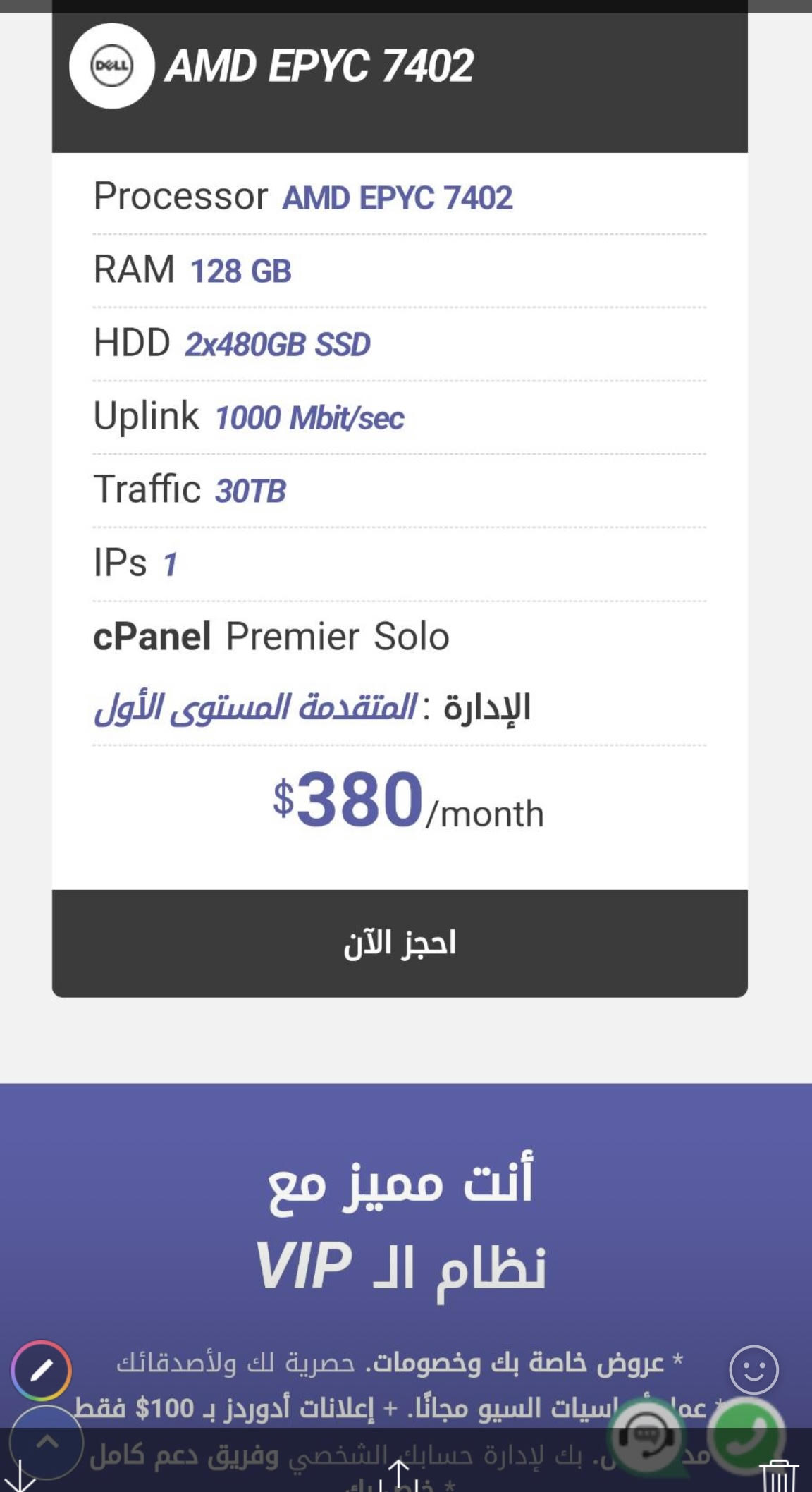Tap the pencil edit tool

click(x=42, y=1370)
